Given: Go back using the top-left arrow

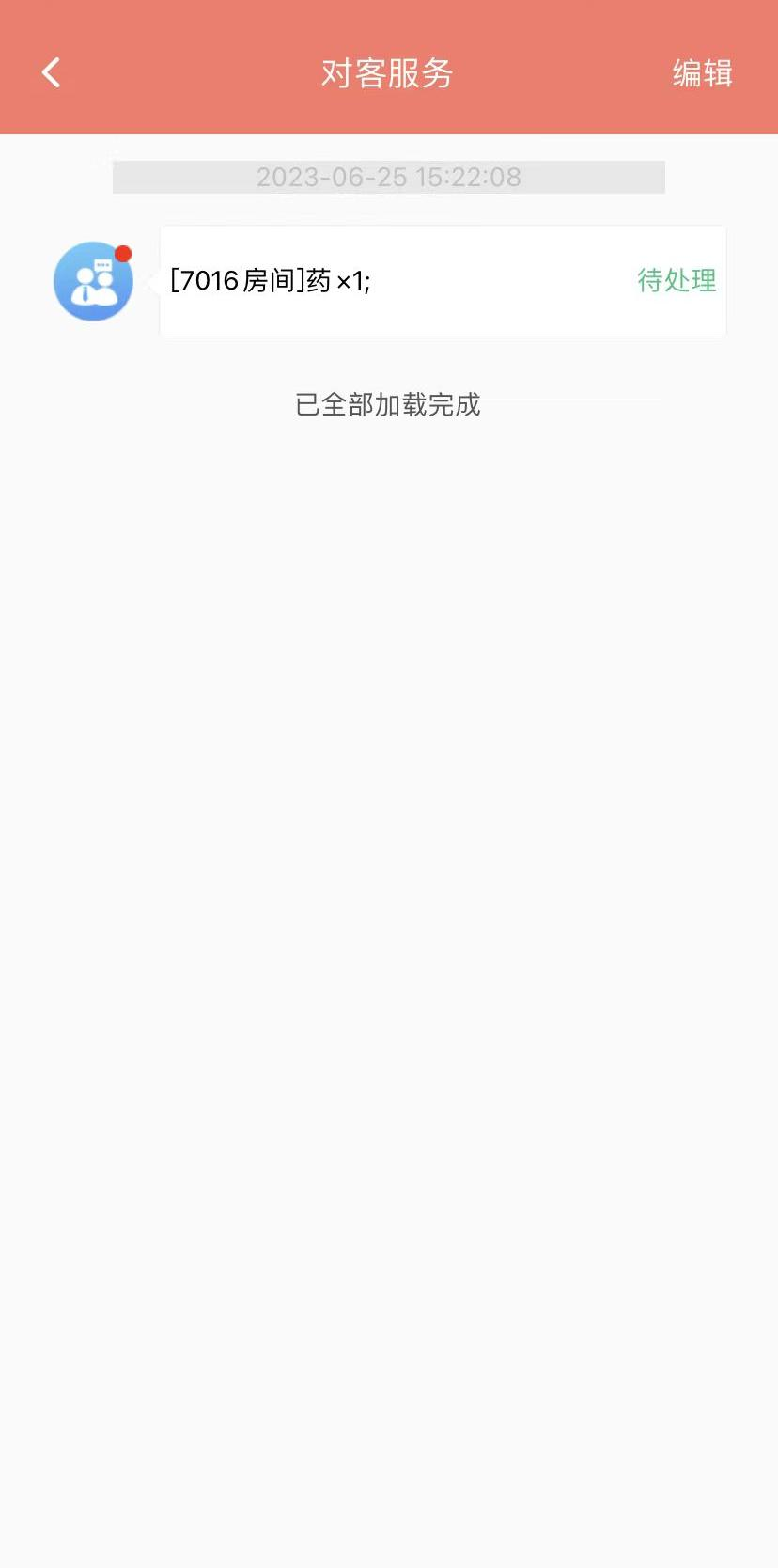Looking at the screenshot, I should pos(52,72).
